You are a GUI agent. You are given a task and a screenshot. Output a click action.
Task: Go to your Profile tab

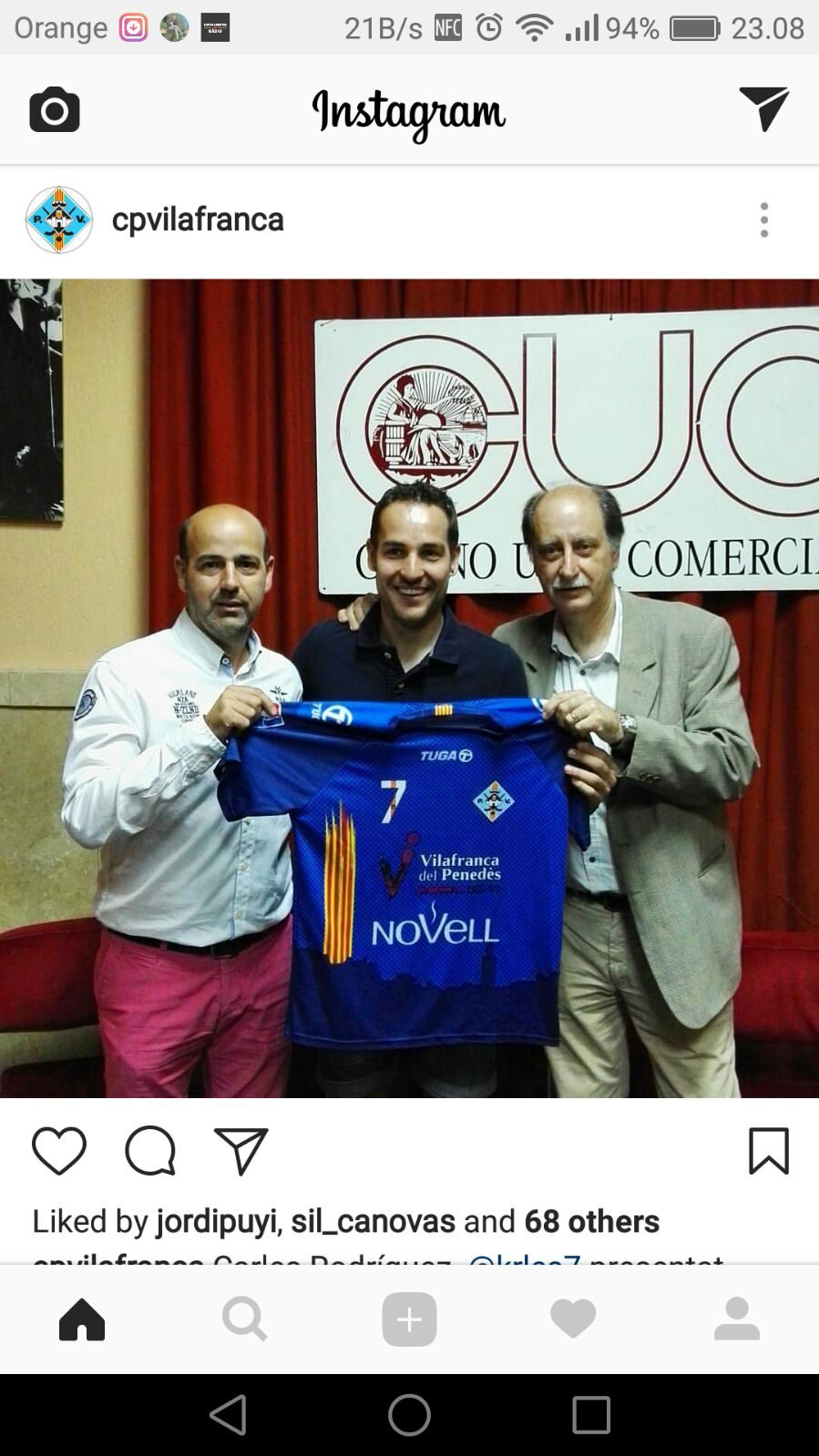737,1319
